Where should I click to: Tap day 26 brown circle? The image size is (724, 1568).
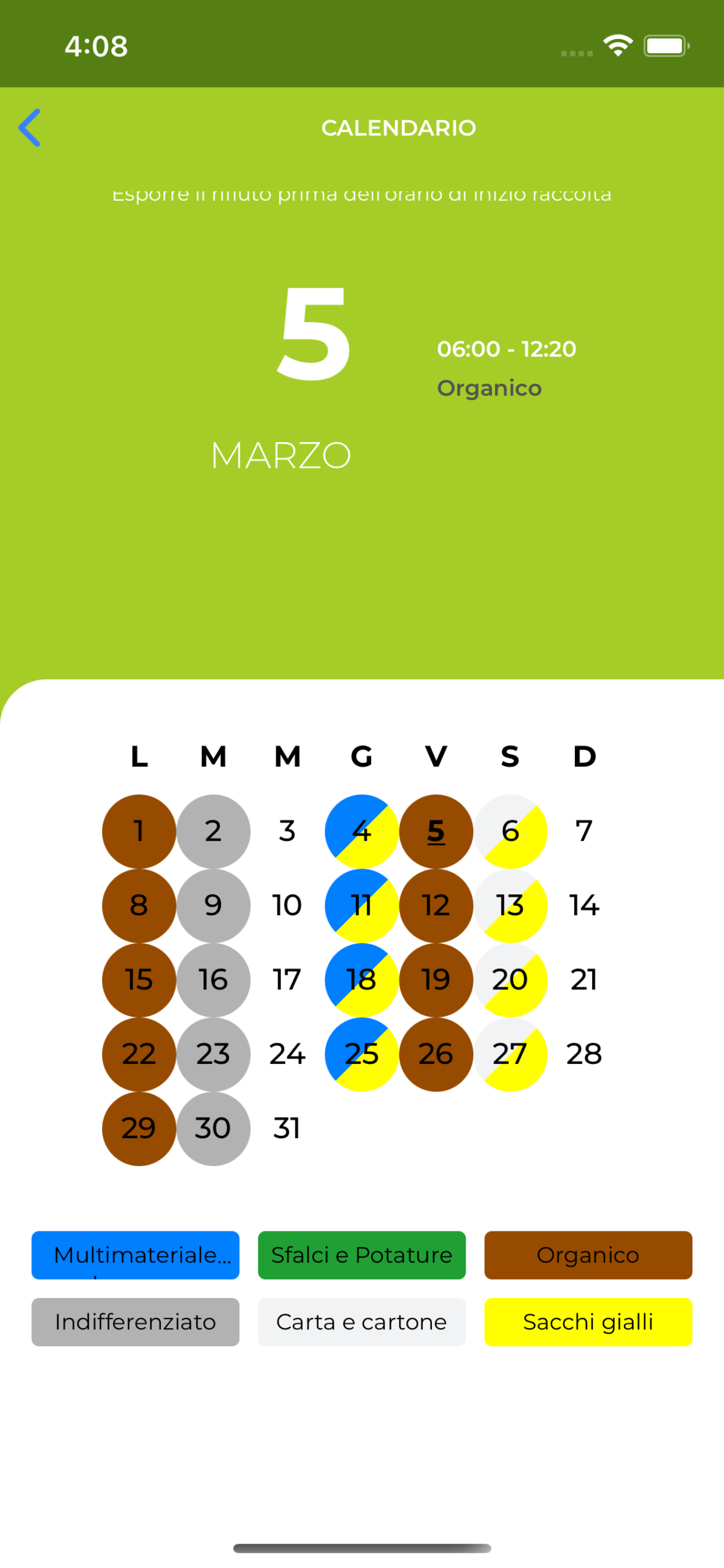tap(435, 1053)
